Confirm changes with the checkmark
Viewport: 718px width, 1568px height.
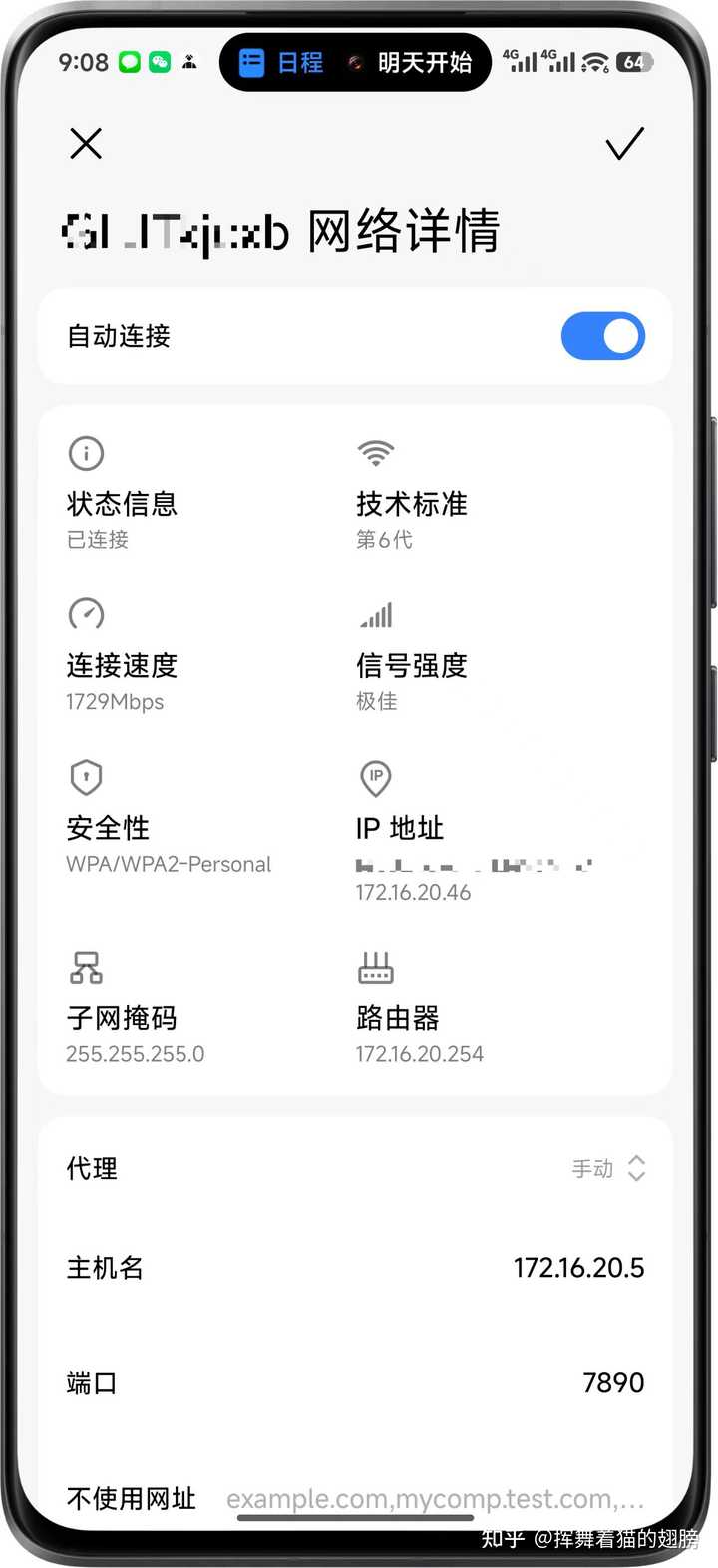(625, 145)
